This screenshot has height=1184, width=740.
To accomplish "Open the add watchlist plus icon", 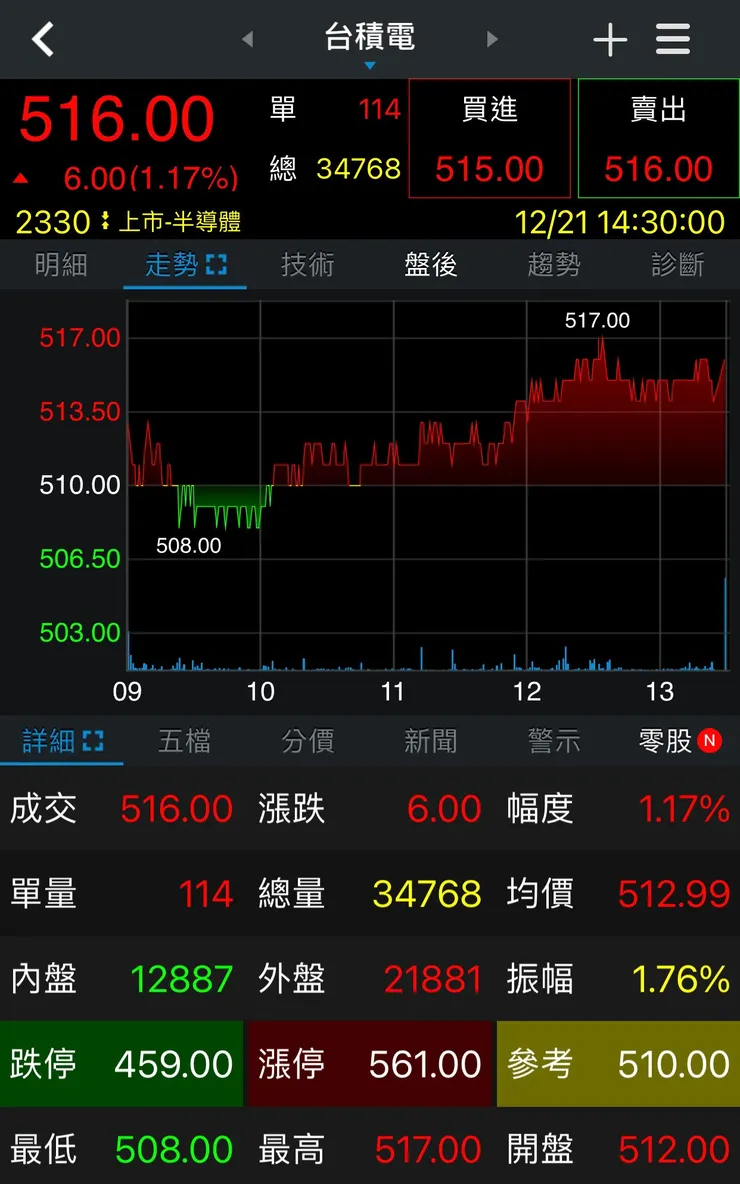I will [610, 40].
